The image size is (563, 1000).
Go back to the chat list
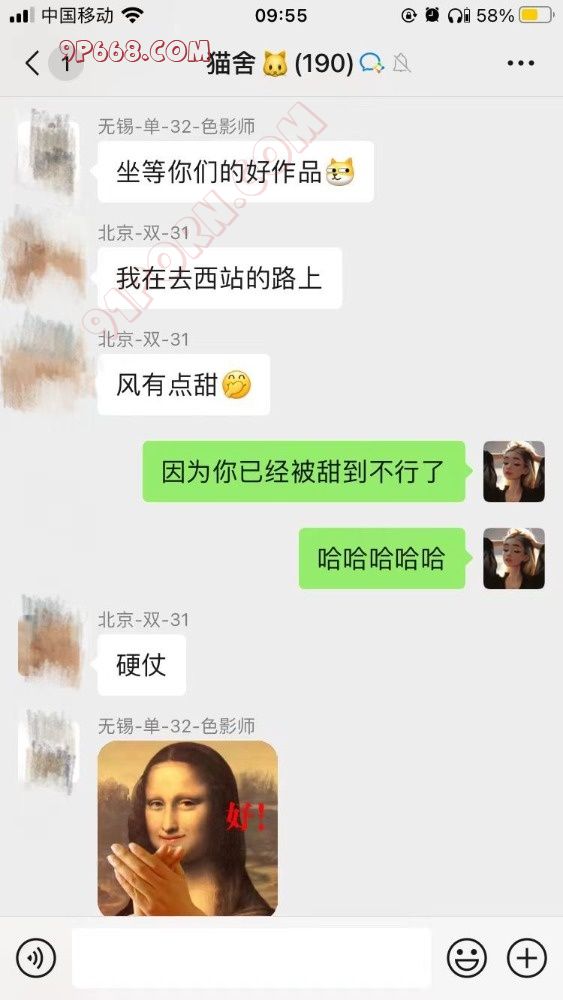tap(32, 63)
